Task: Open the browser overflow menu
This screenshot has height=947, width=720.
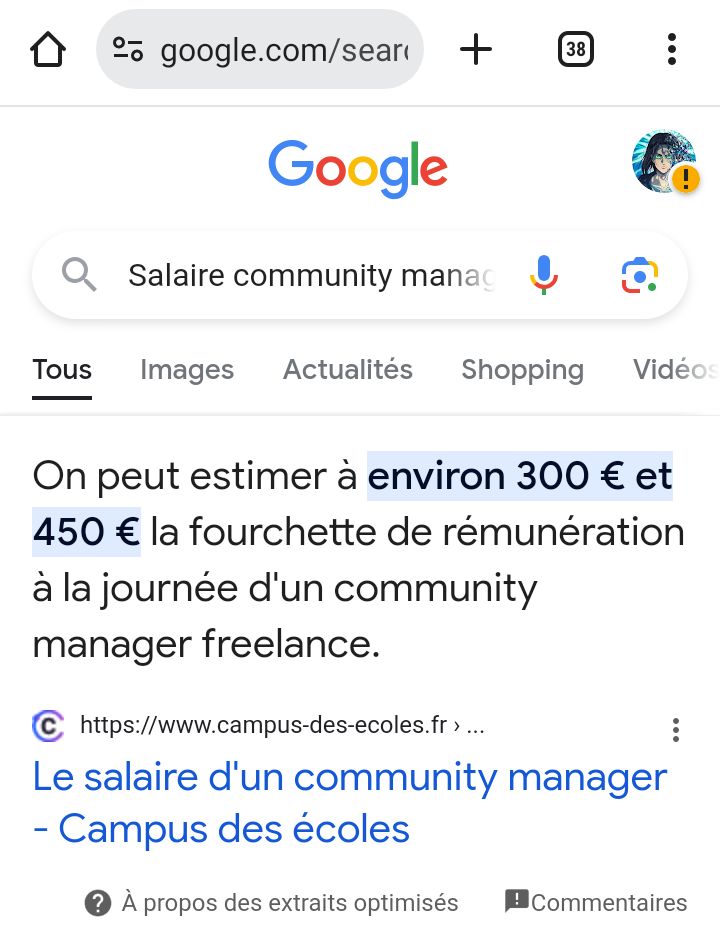Action: [671, 49]
